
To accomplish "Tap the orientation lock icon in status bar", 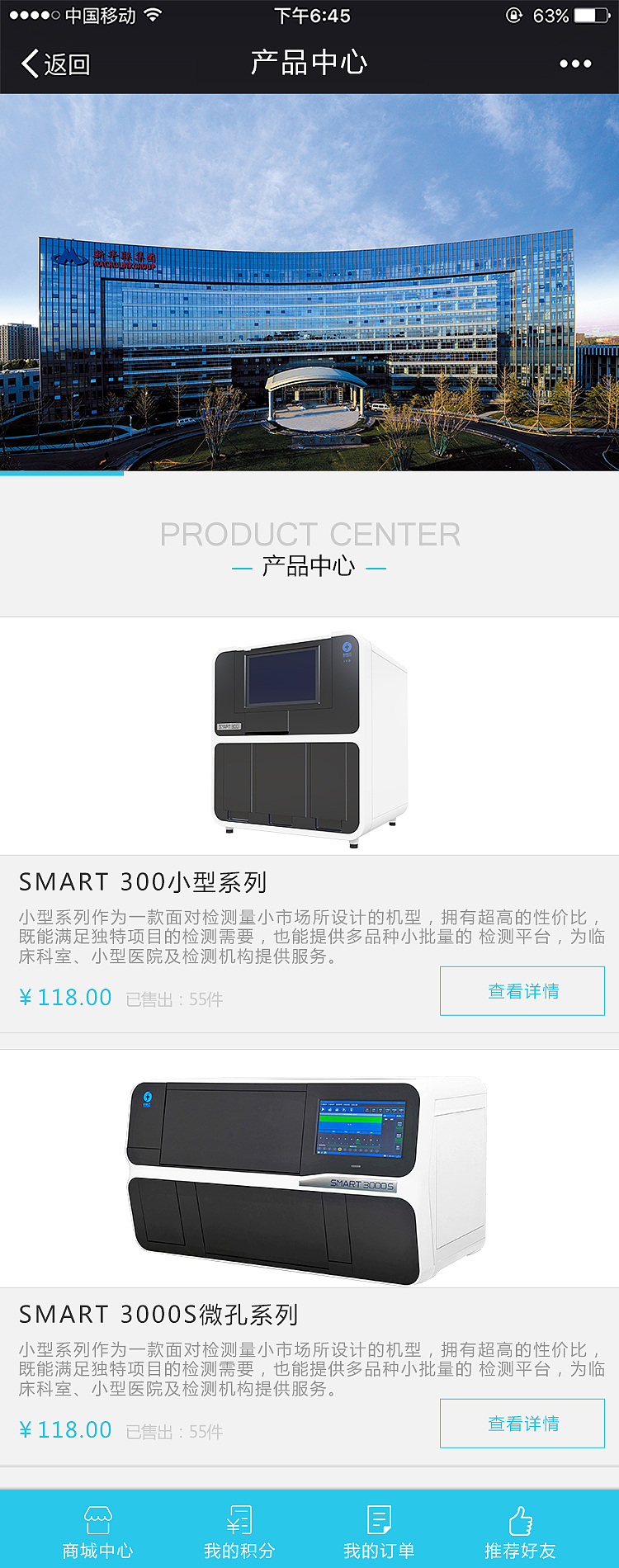I will pos(514,13).
